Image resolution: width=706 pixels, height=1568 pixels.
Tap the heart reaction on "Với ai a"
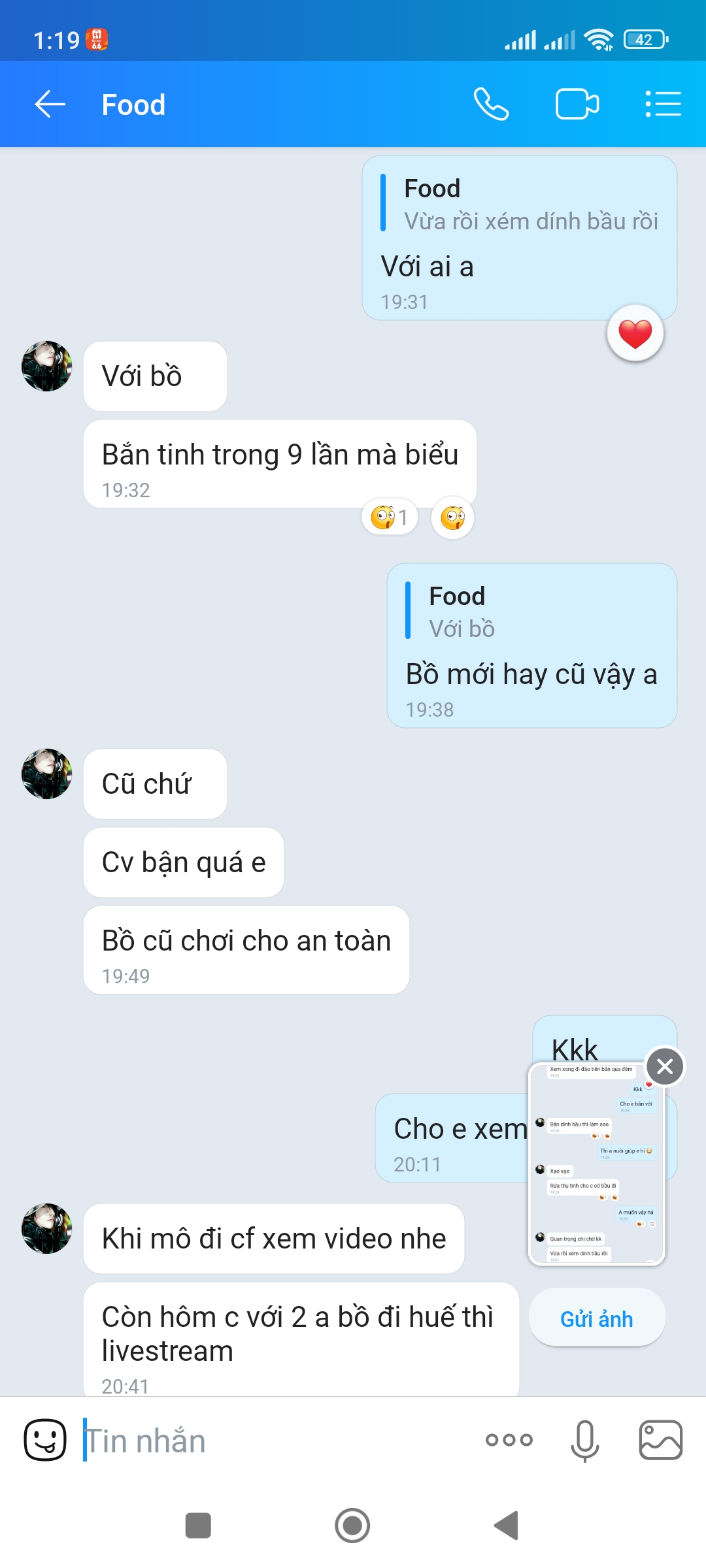click(x=635, y=334)
